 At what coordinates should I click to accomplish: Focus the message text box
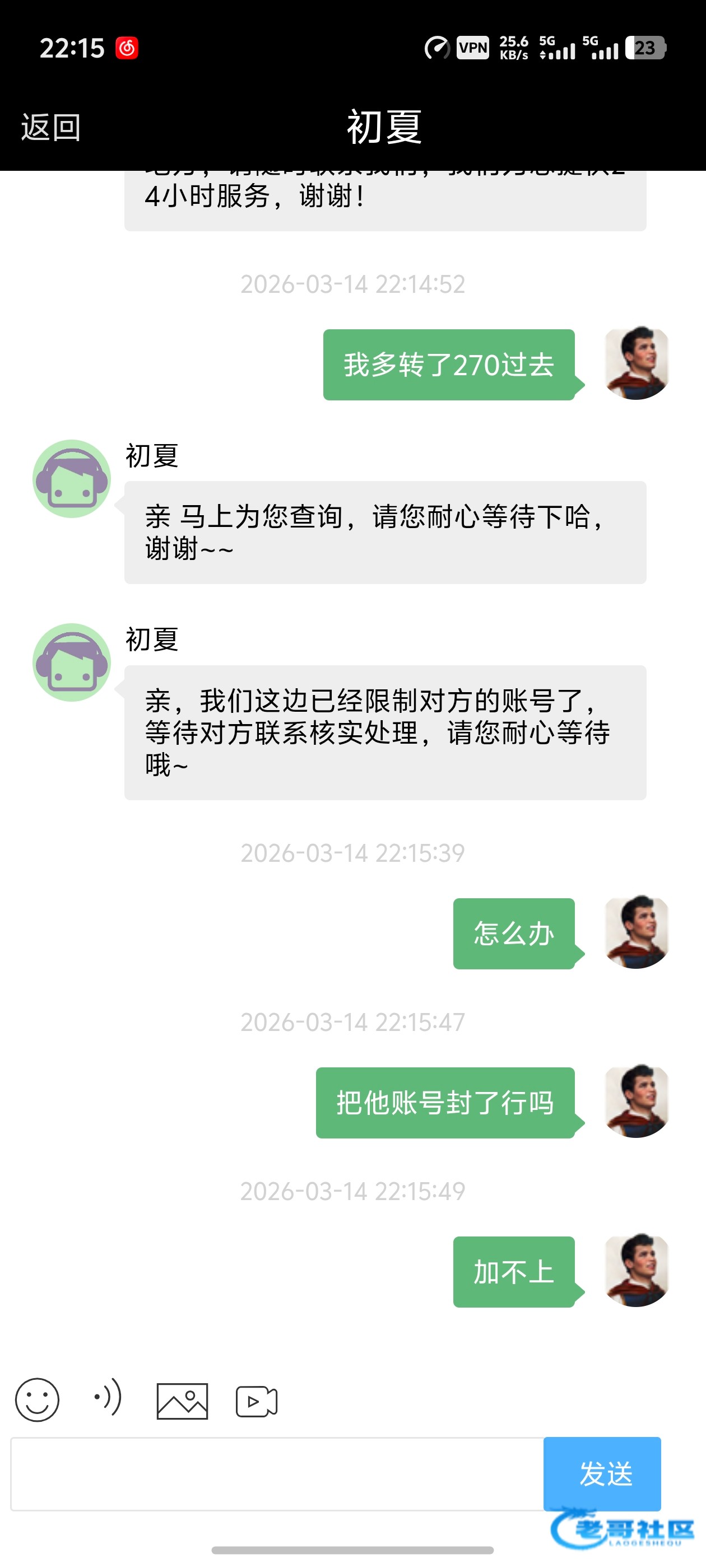pos(277,1474)
